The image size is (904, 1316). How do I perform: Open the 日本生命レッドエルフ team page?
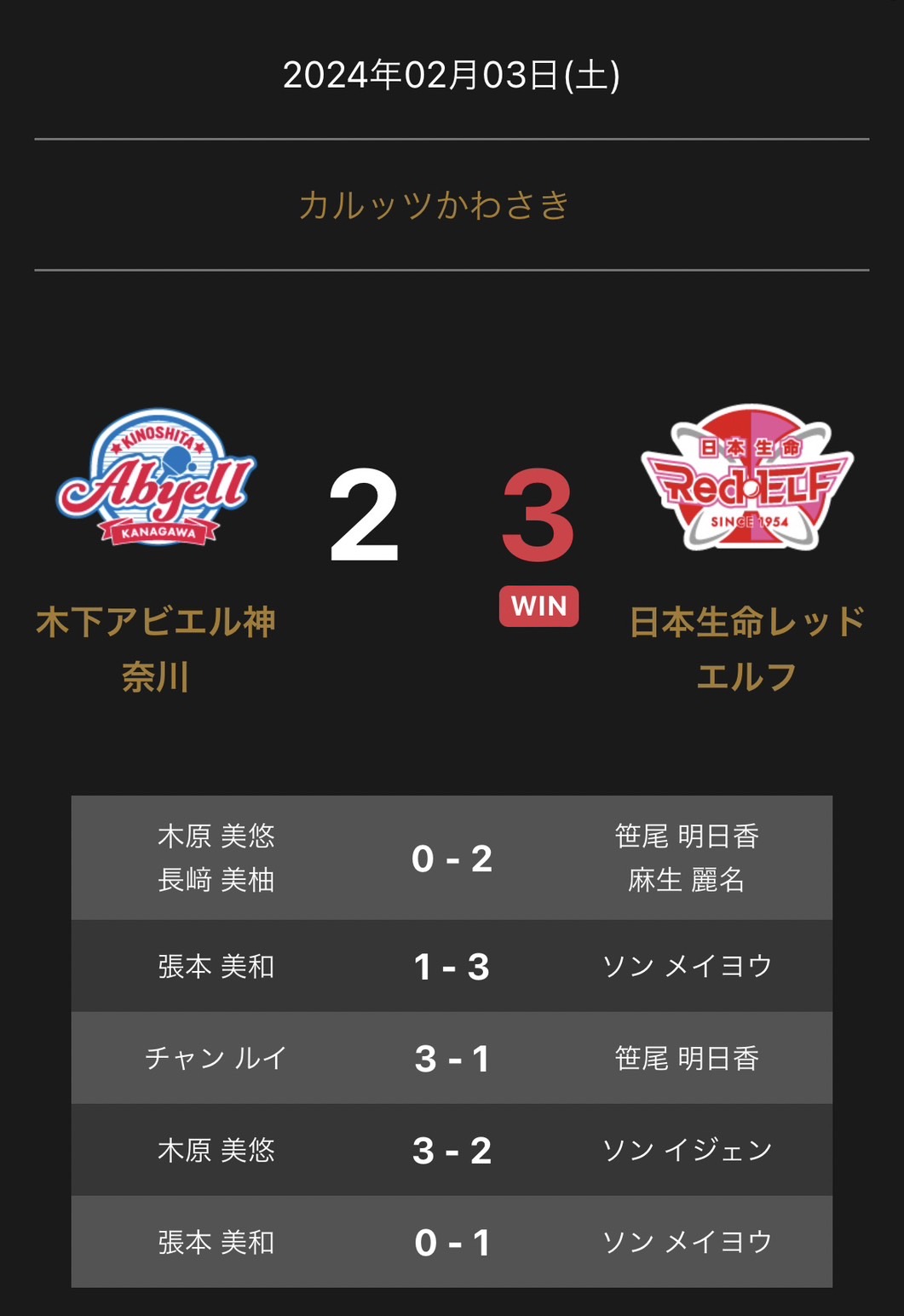coord(747,647)
